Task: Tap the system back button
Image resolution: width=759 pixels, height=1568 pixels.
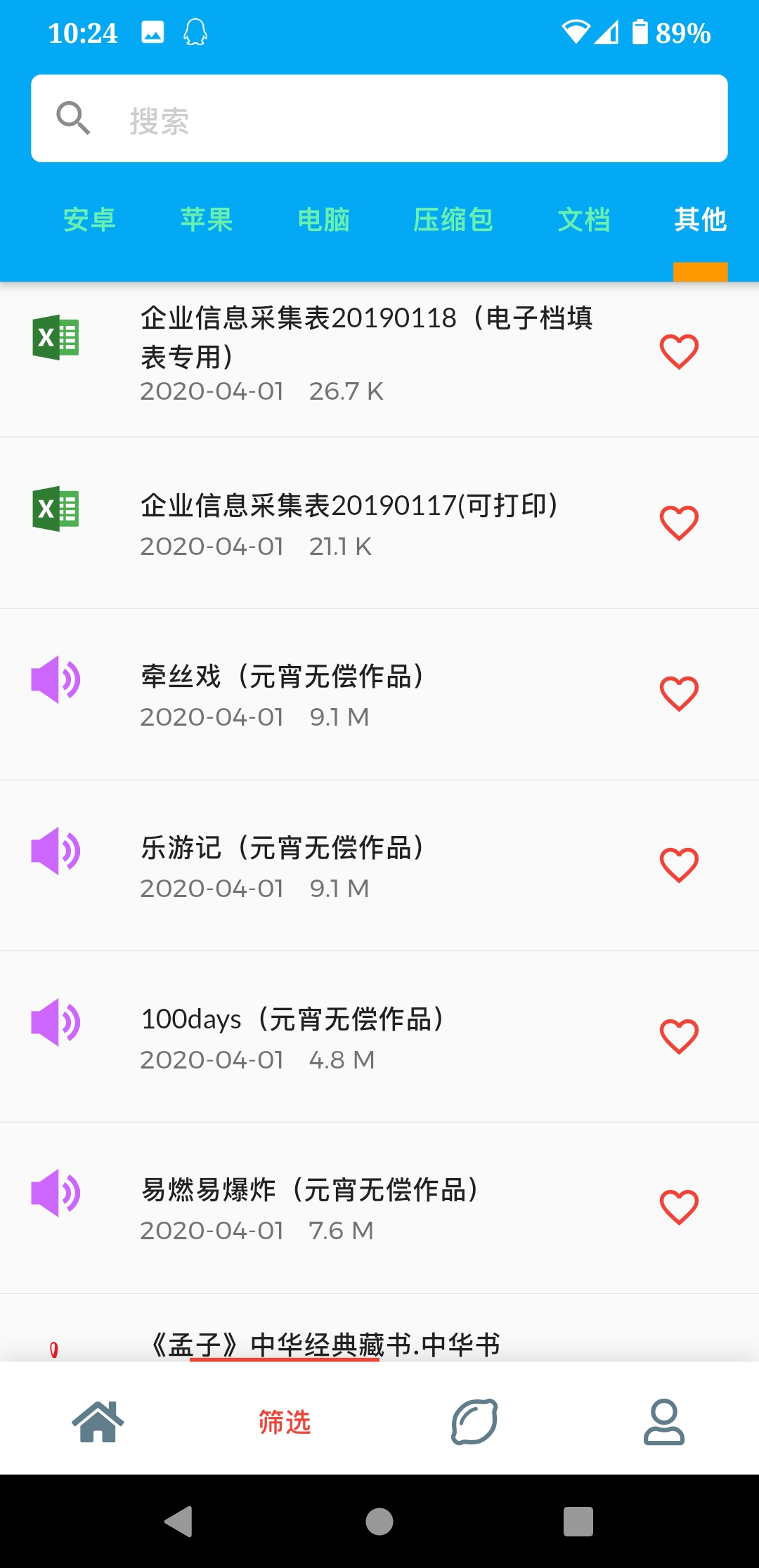Action: pos(179,1522)
